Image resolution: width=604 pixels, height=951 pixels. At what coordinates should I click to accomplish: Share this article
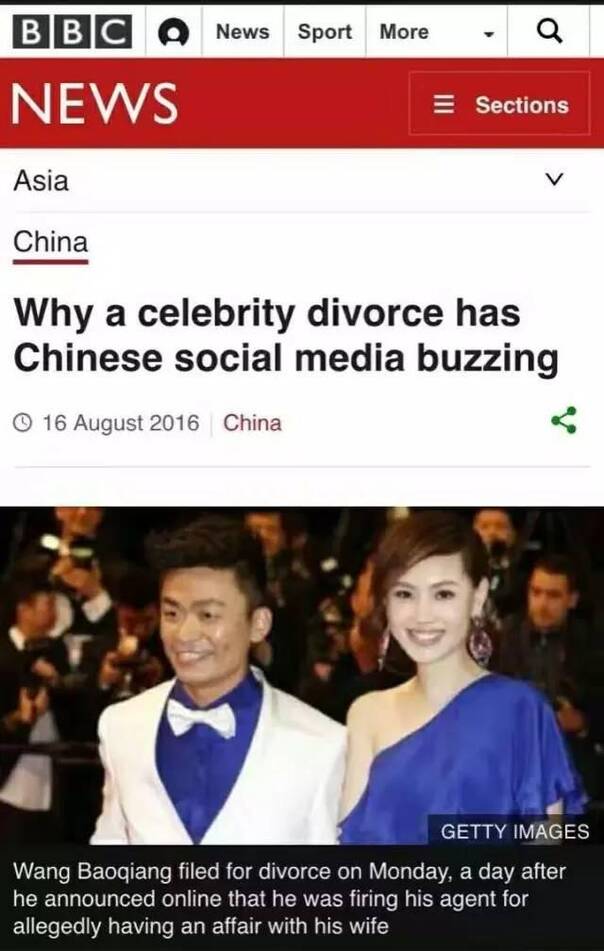[564, 421]
